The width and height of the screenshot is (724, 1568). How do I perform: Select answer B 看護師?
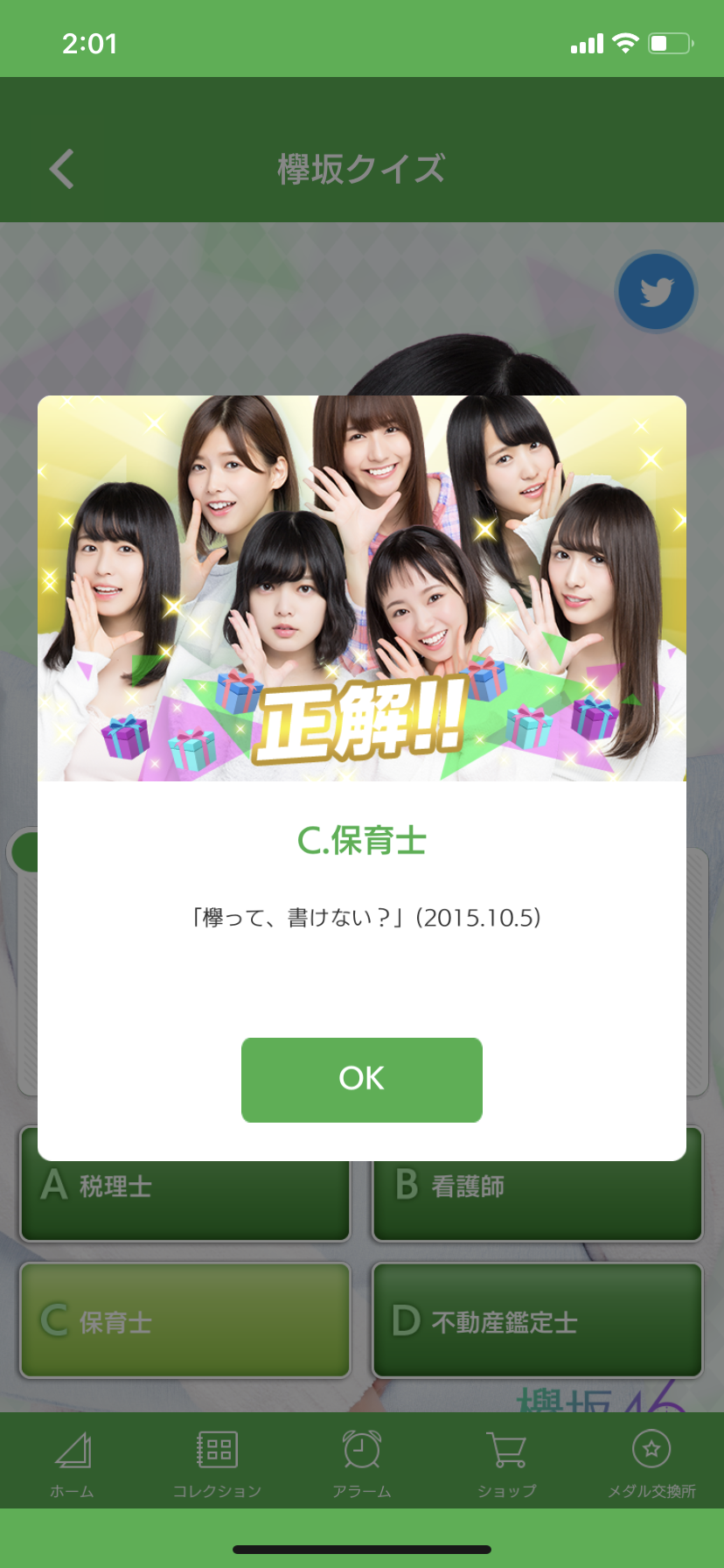coord(537,1200)
